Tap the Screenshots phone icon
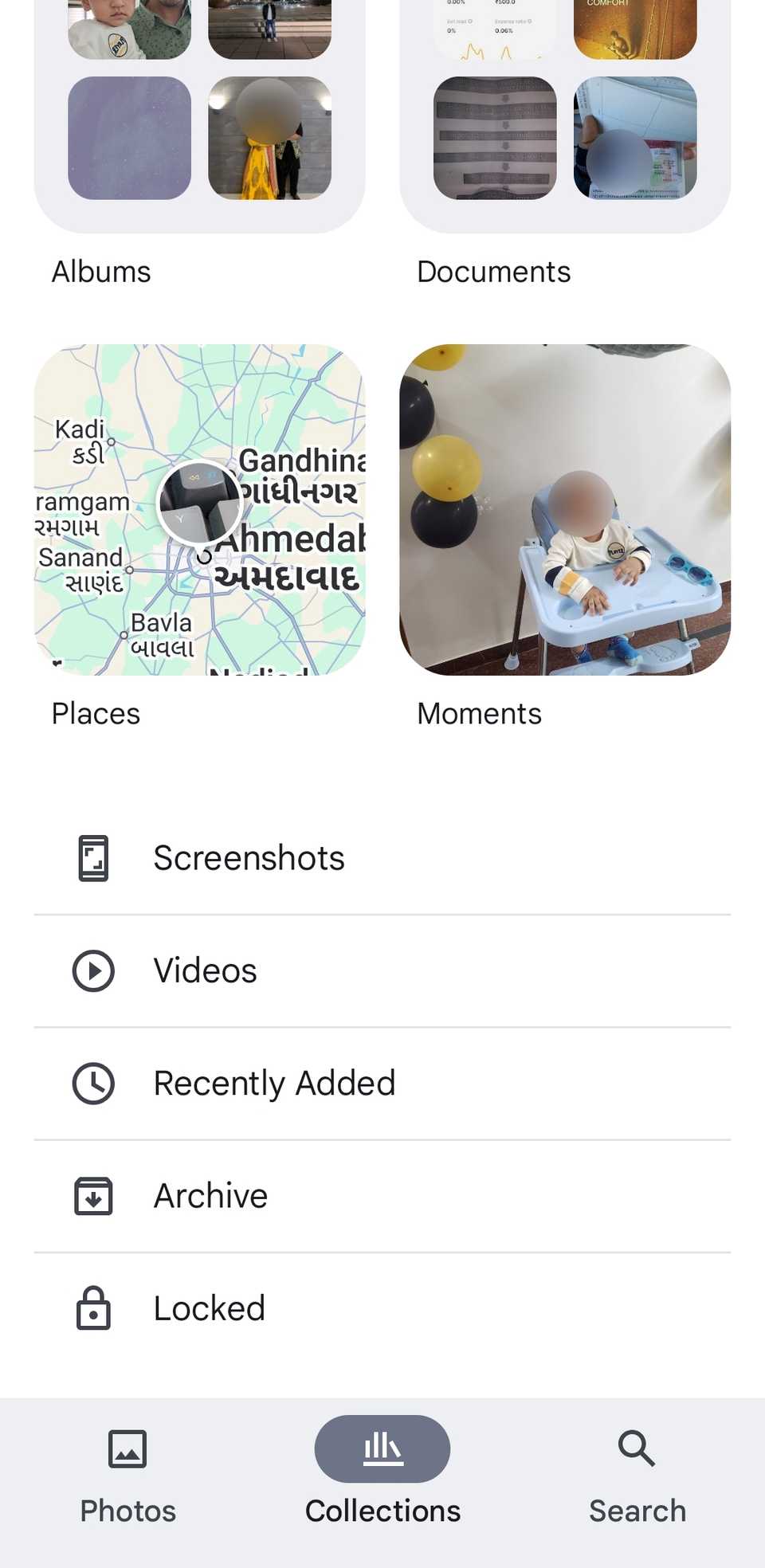 pos(92,857)
